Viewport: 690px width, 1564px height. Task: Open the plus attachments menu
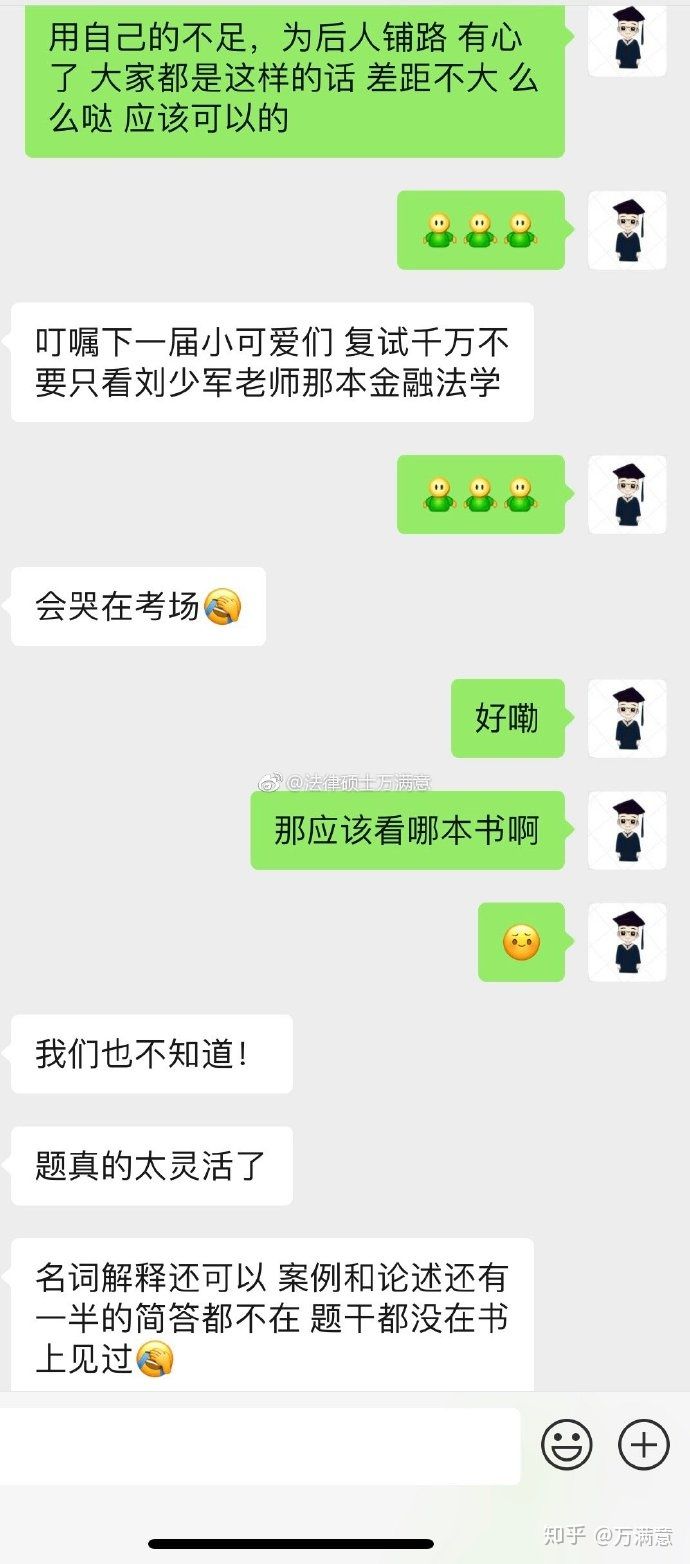tap(643, 1445)
